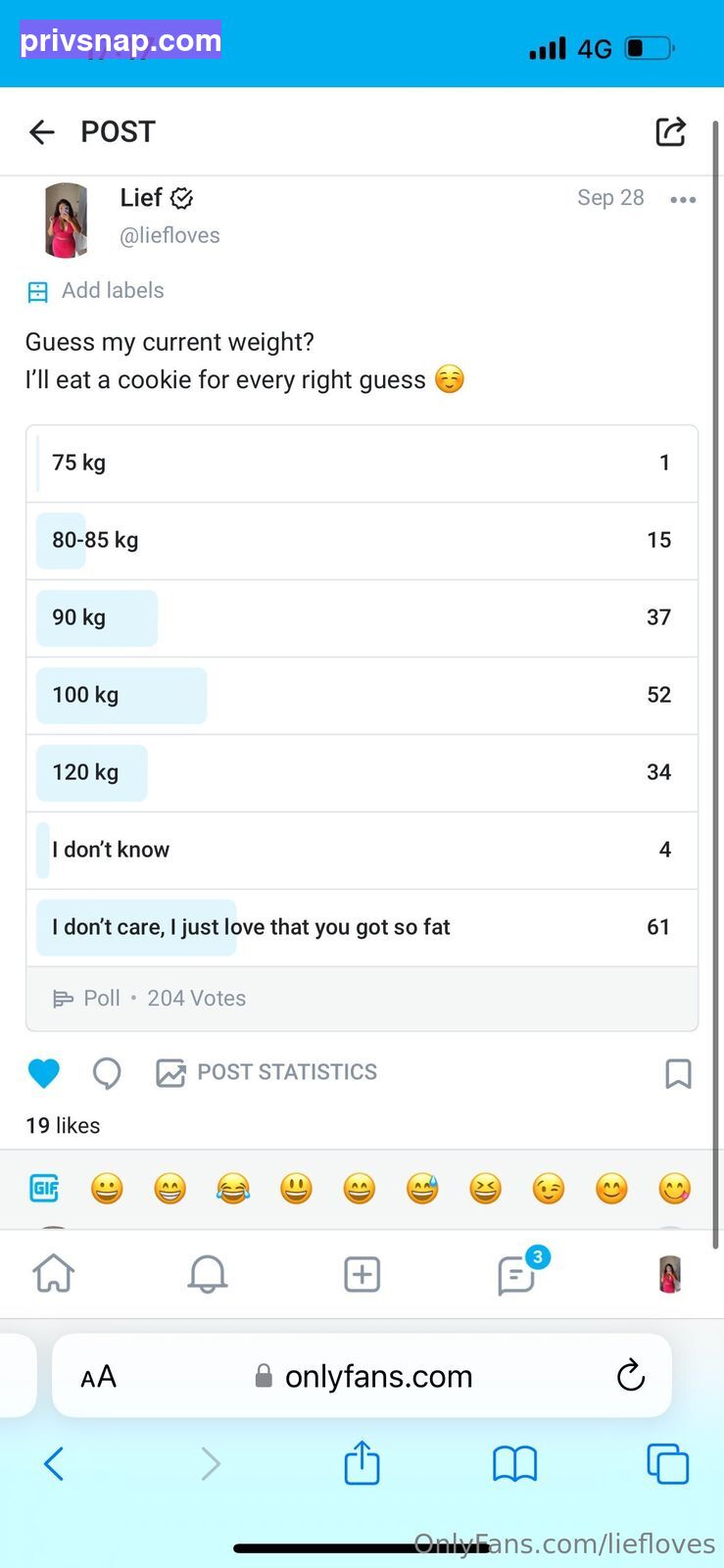
Task: Open the notifications bell tab
Action: click(x=208, y=1274)
